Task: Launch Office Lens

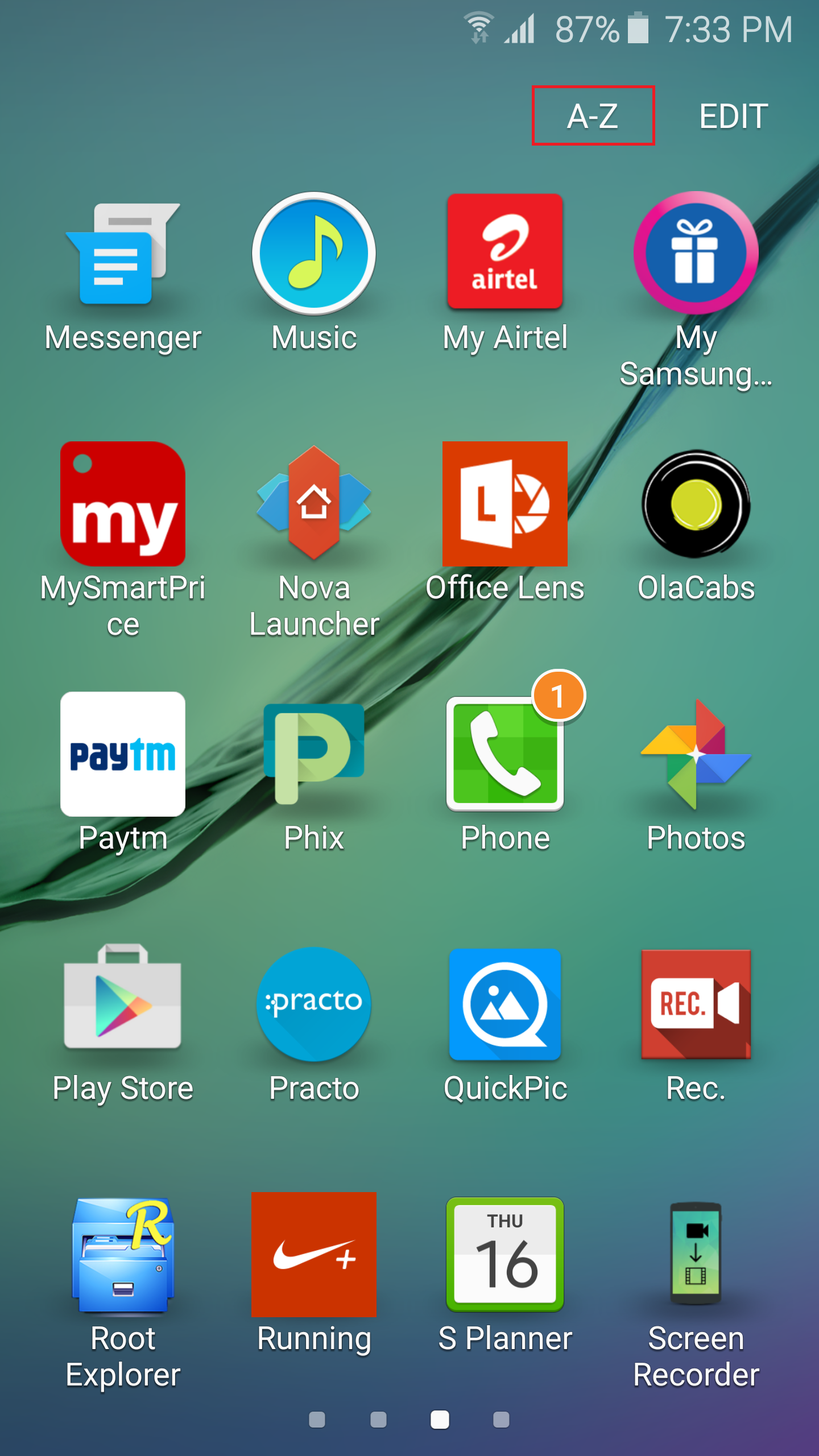Action: [x=505, y=504]
